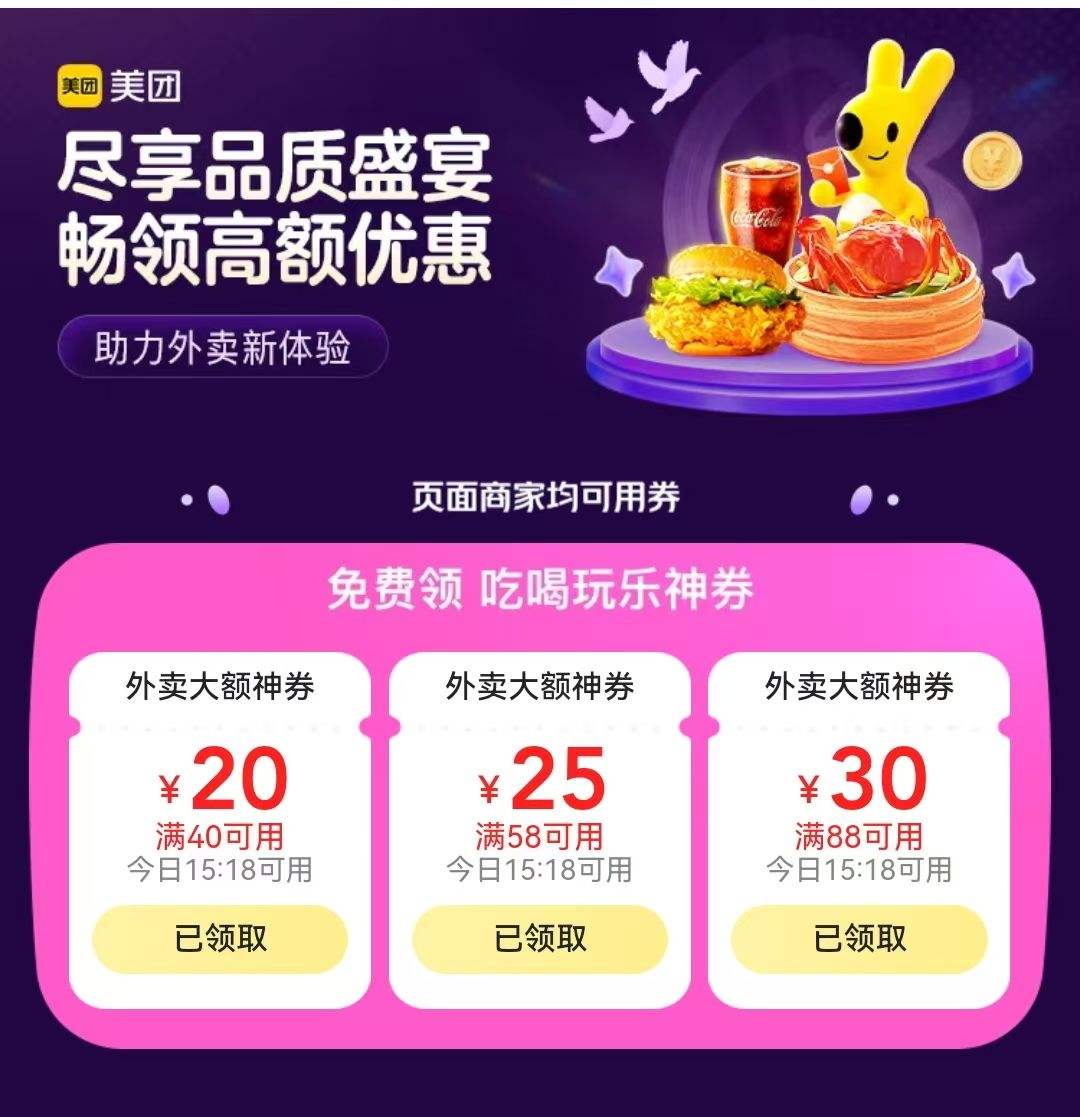Image resolution: width=1080 pixels, height=1117 pixels.
Task: Open the ¥30 满88可用 coupon card
Action: click(x=859, y=790)
